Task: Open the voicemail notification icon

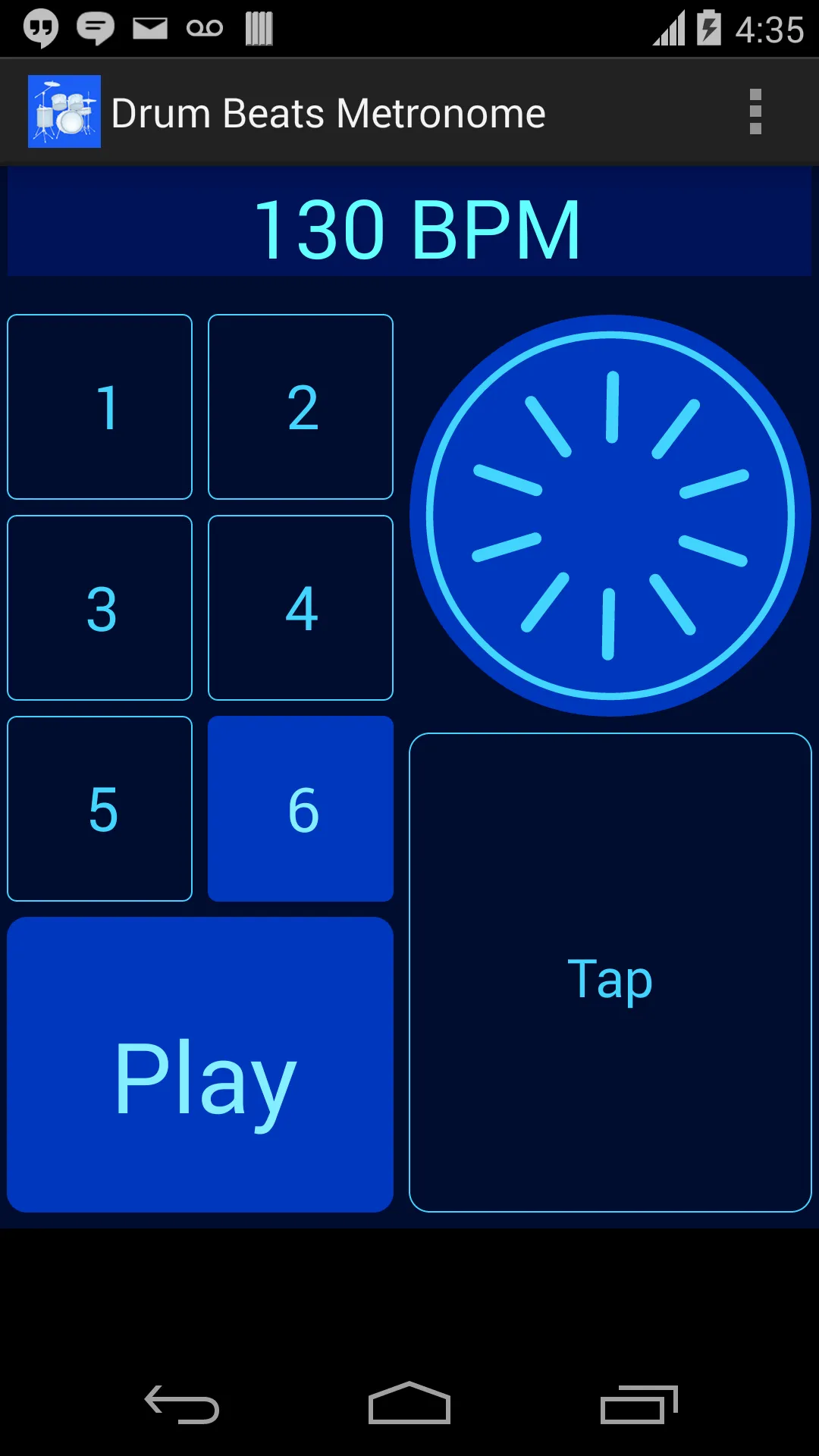Action: click(x=203, y=27)
